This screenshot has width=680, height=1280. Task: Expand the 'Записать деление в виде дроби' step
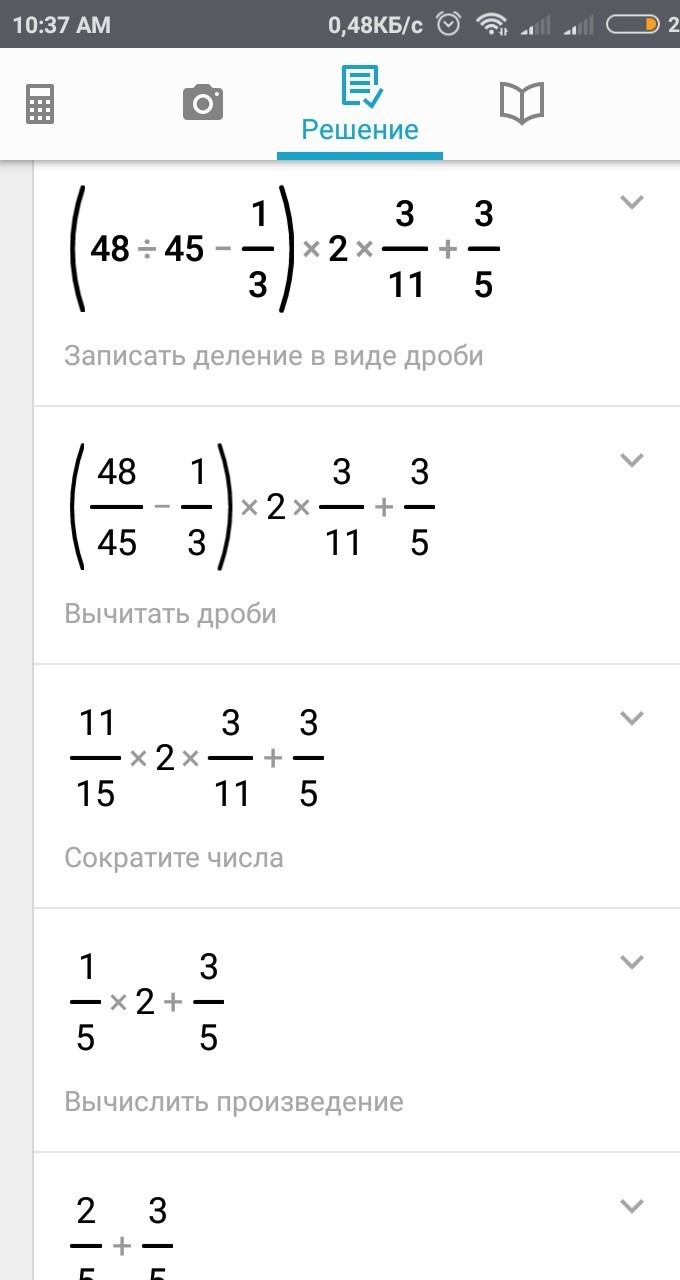click(631, 202)
